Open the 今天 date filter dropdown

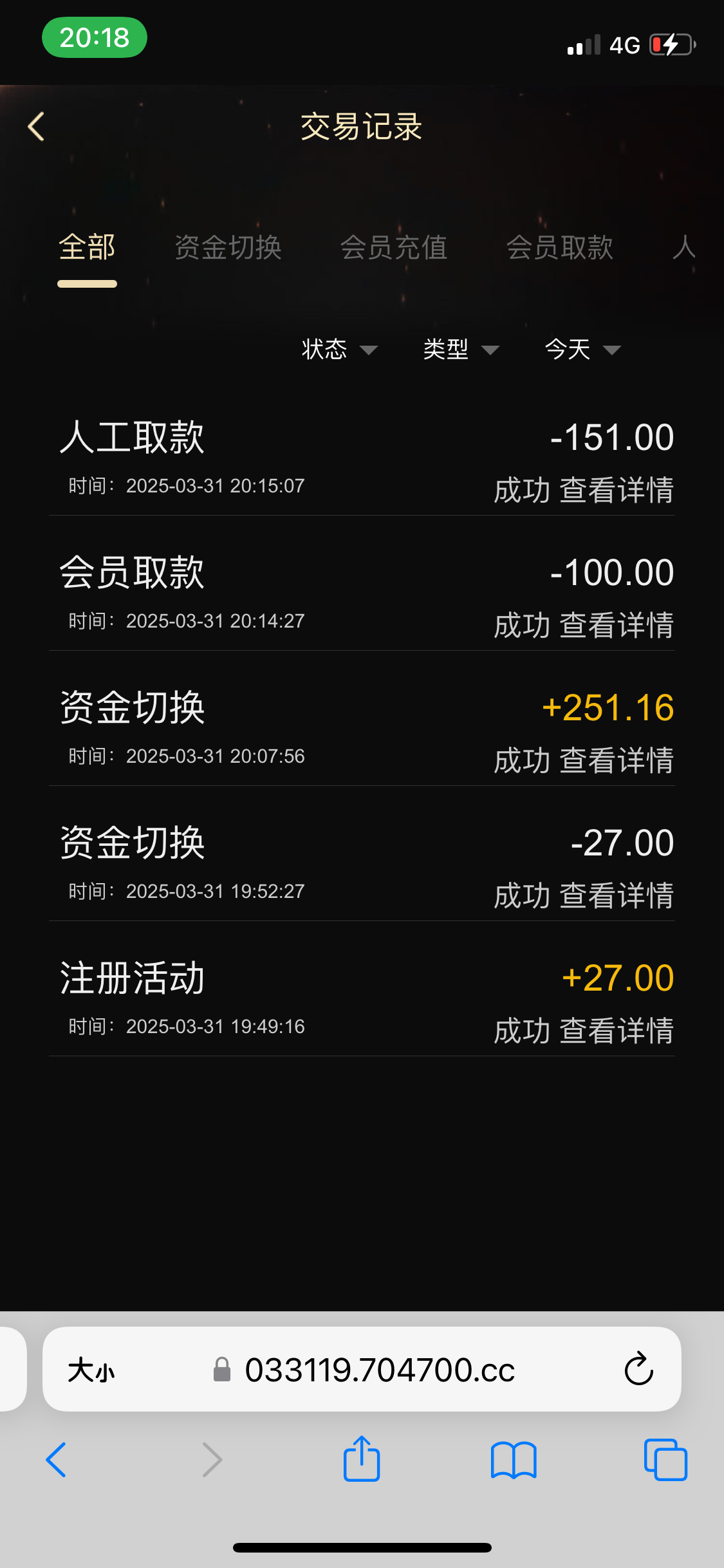pyautogui.click(x=582, y=350)
